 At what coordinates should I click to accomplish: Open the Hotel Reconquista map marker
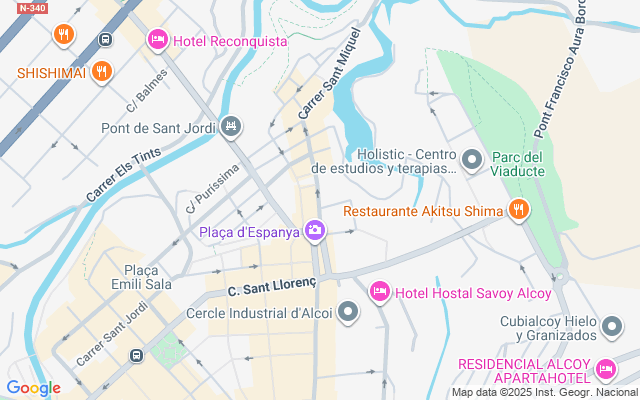(x=157, y=40)
